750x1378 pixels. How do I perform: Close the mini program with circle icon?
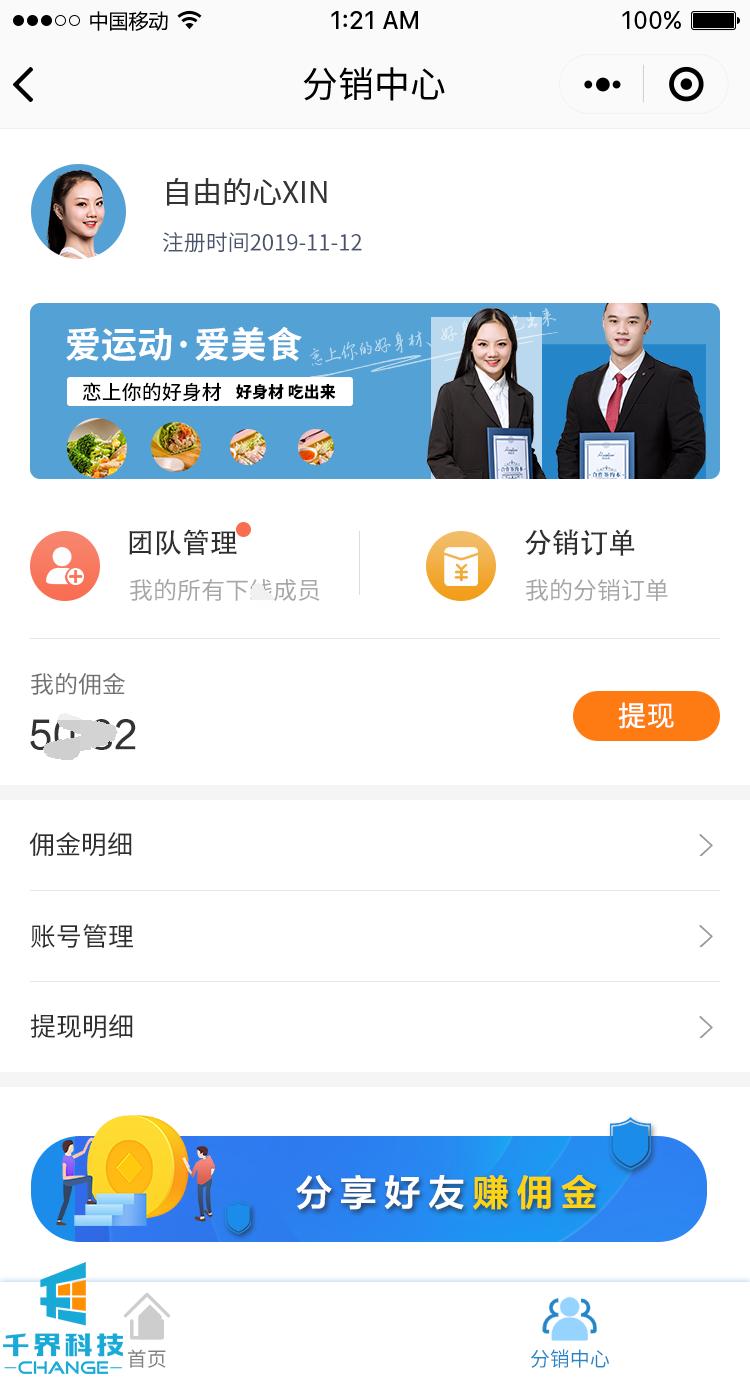(x=686, y=85)
